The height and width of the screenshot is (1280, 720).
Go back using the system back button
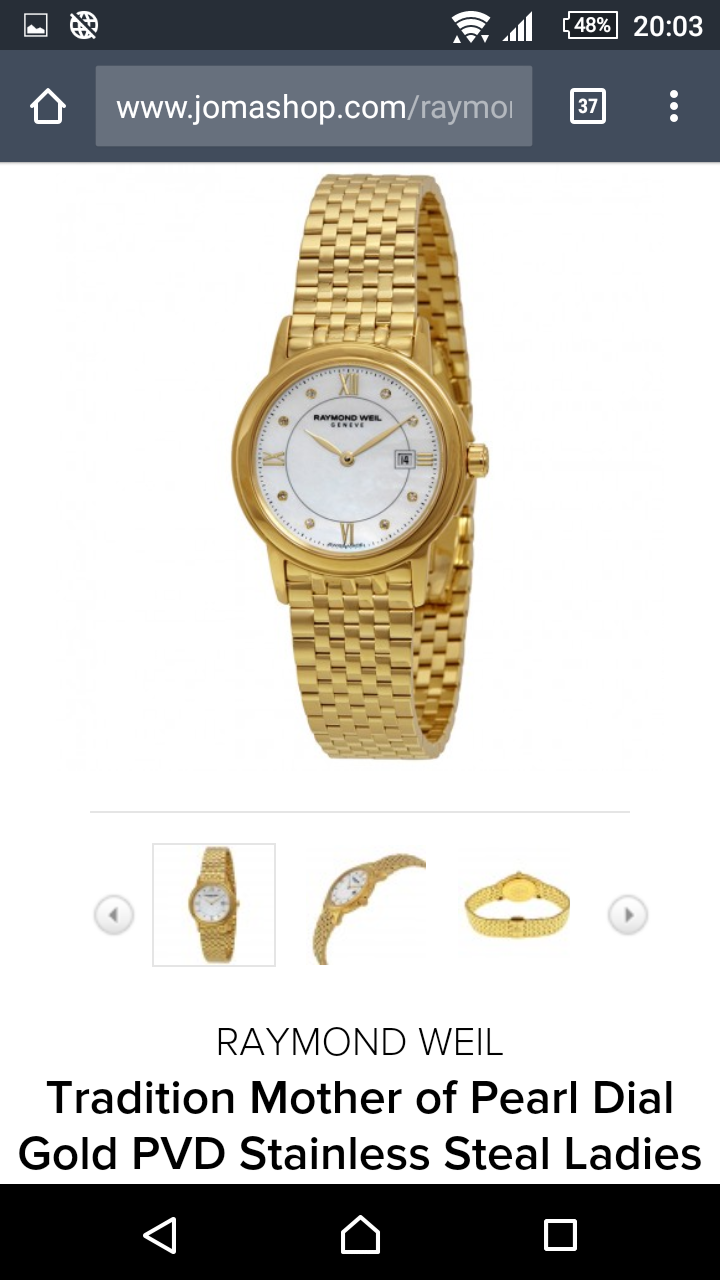pos(160,1235)
